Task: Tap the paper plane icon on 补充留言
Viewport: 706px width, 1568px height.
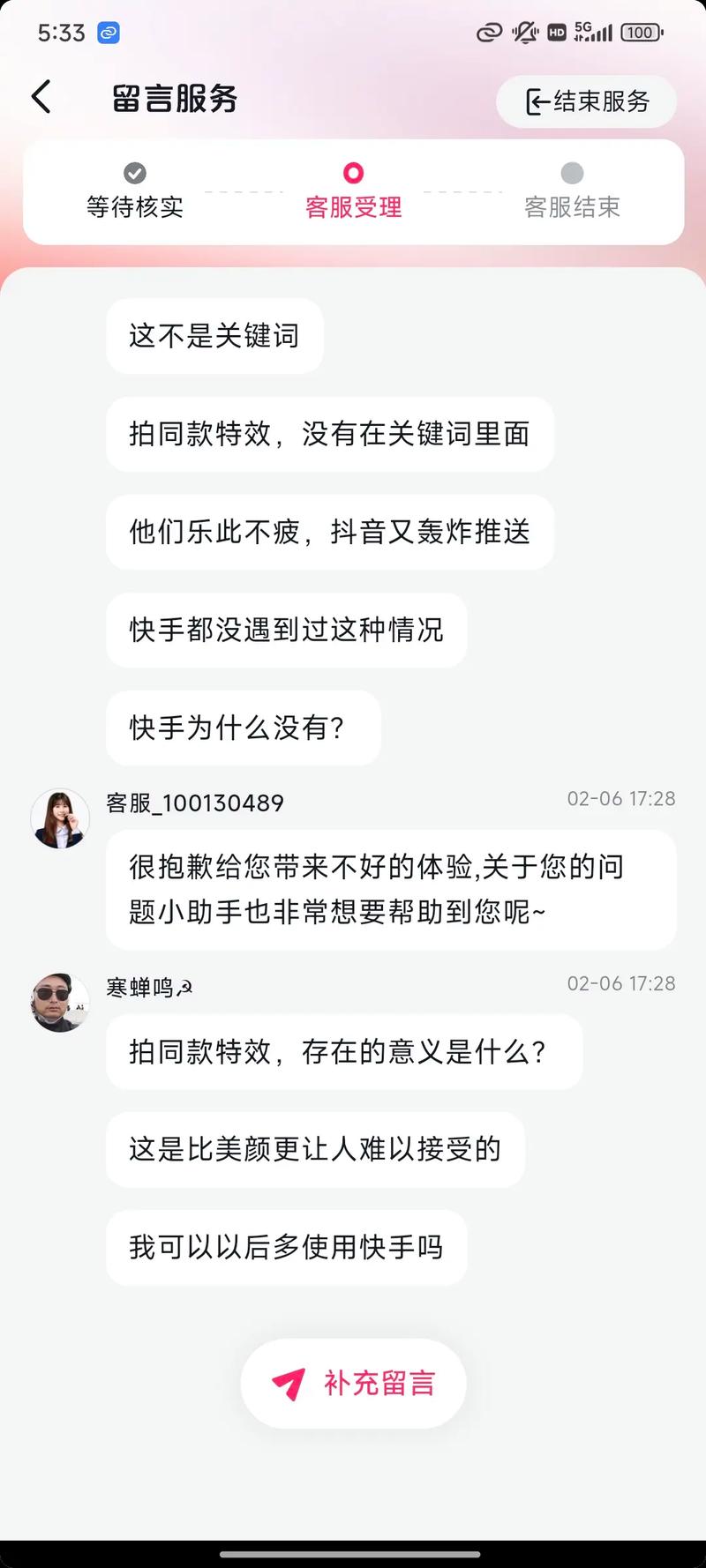Action: pos(287,1383)
